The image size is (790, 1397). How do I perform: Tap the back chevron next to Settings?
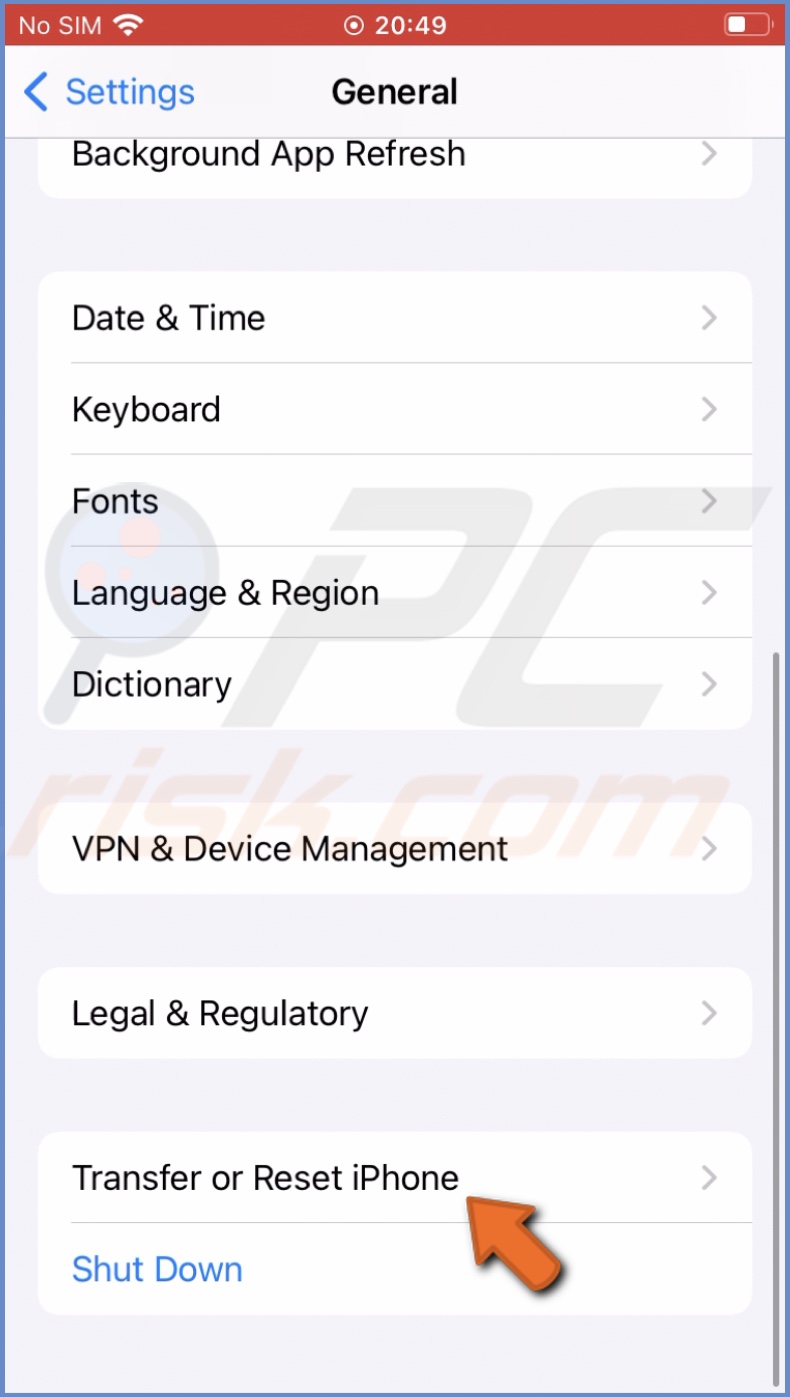[x=33, y=92]
